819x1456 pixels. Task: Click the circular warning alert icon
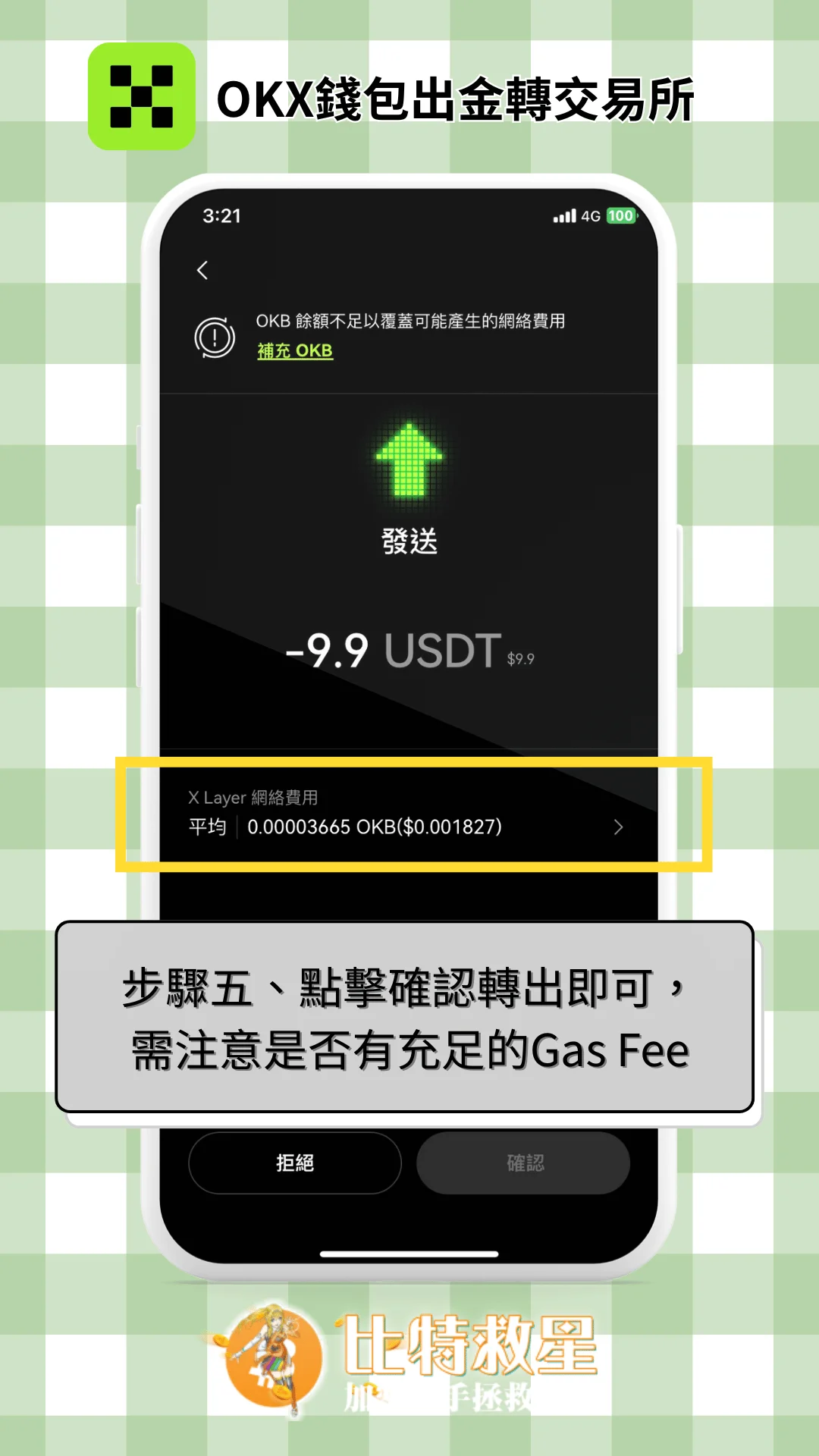215,336
